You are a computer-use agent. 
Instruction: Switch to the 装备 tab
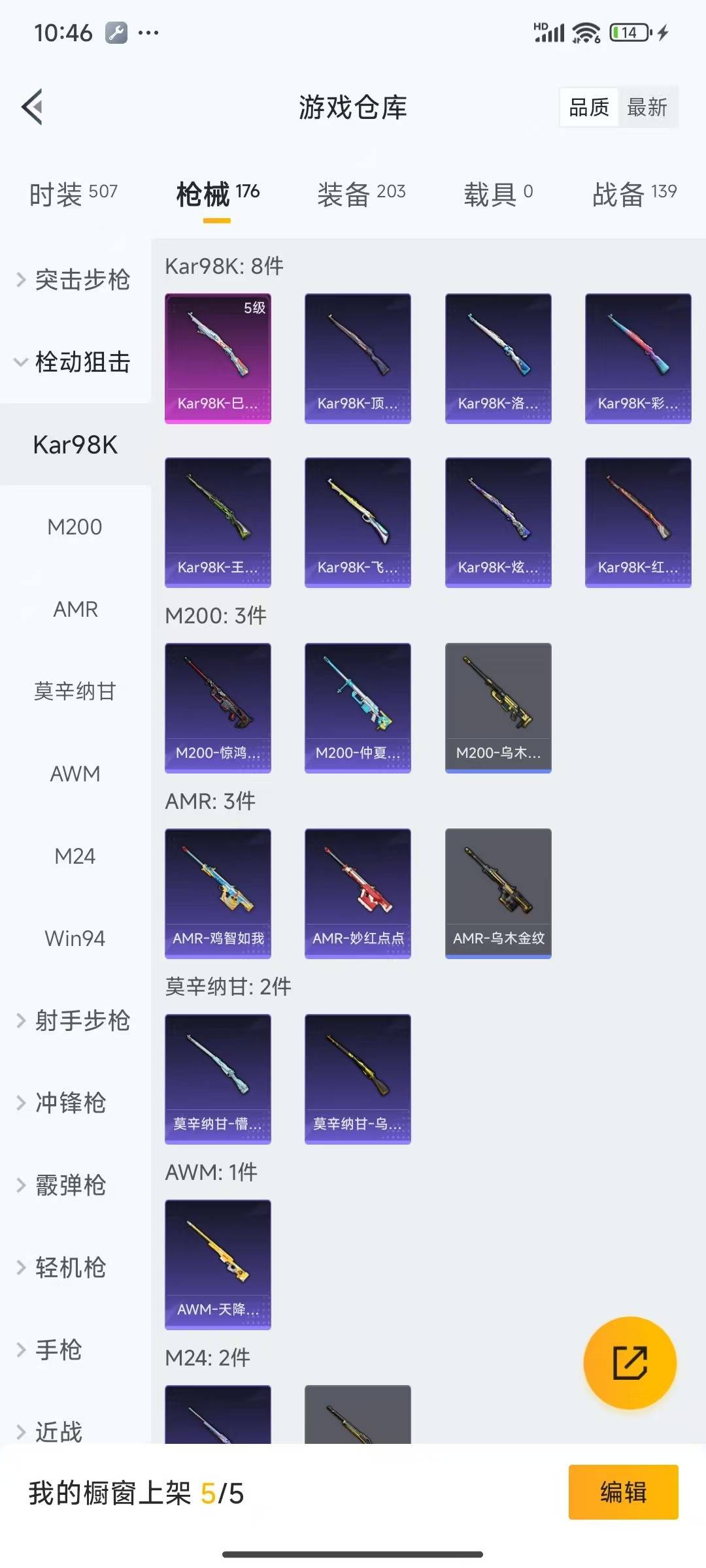361,193
